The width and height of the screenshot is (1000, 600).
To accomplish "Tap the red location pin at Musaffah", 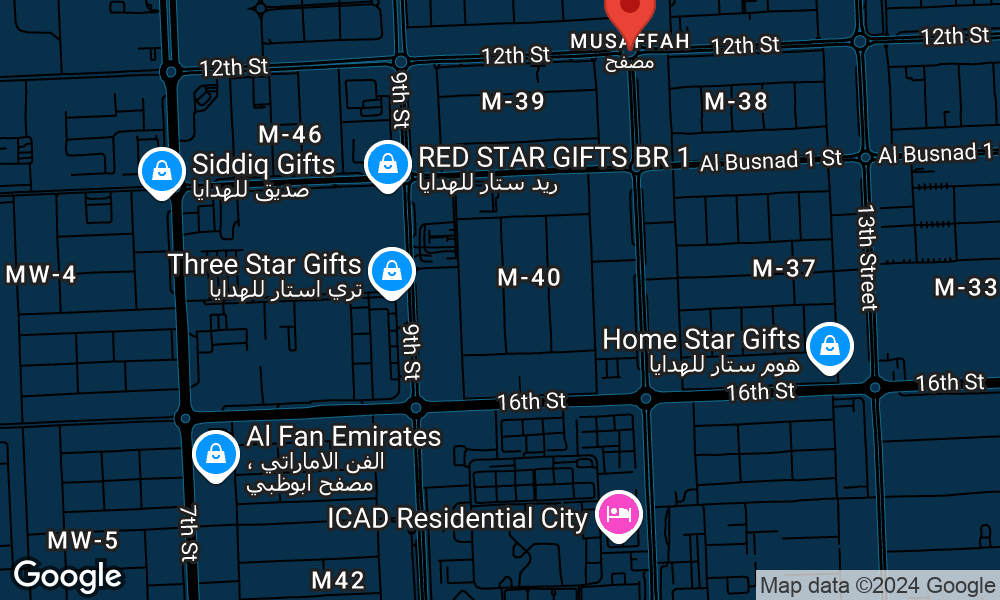I will click(x=631, y=14).
